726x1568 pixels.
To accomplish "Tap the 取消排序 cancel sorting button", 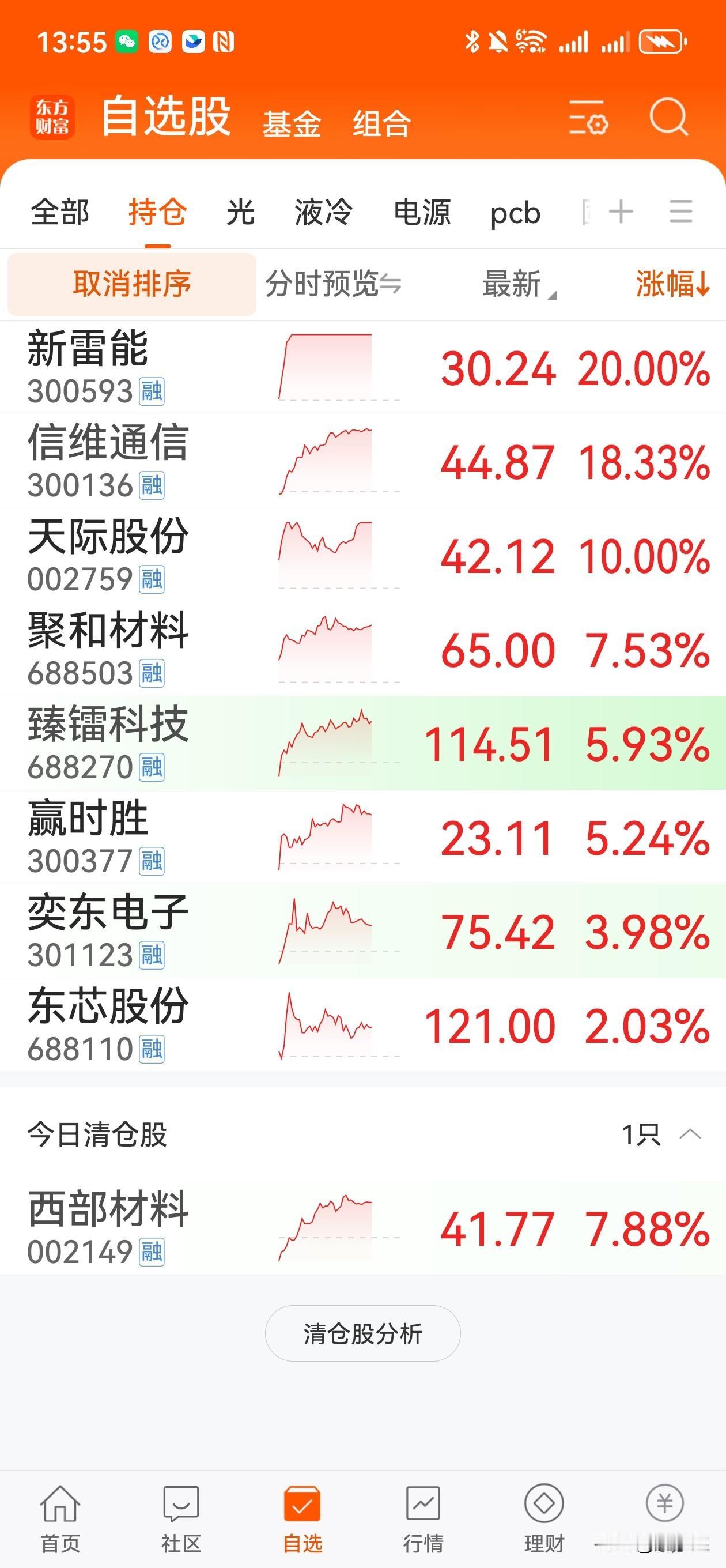I will (131, 283).
